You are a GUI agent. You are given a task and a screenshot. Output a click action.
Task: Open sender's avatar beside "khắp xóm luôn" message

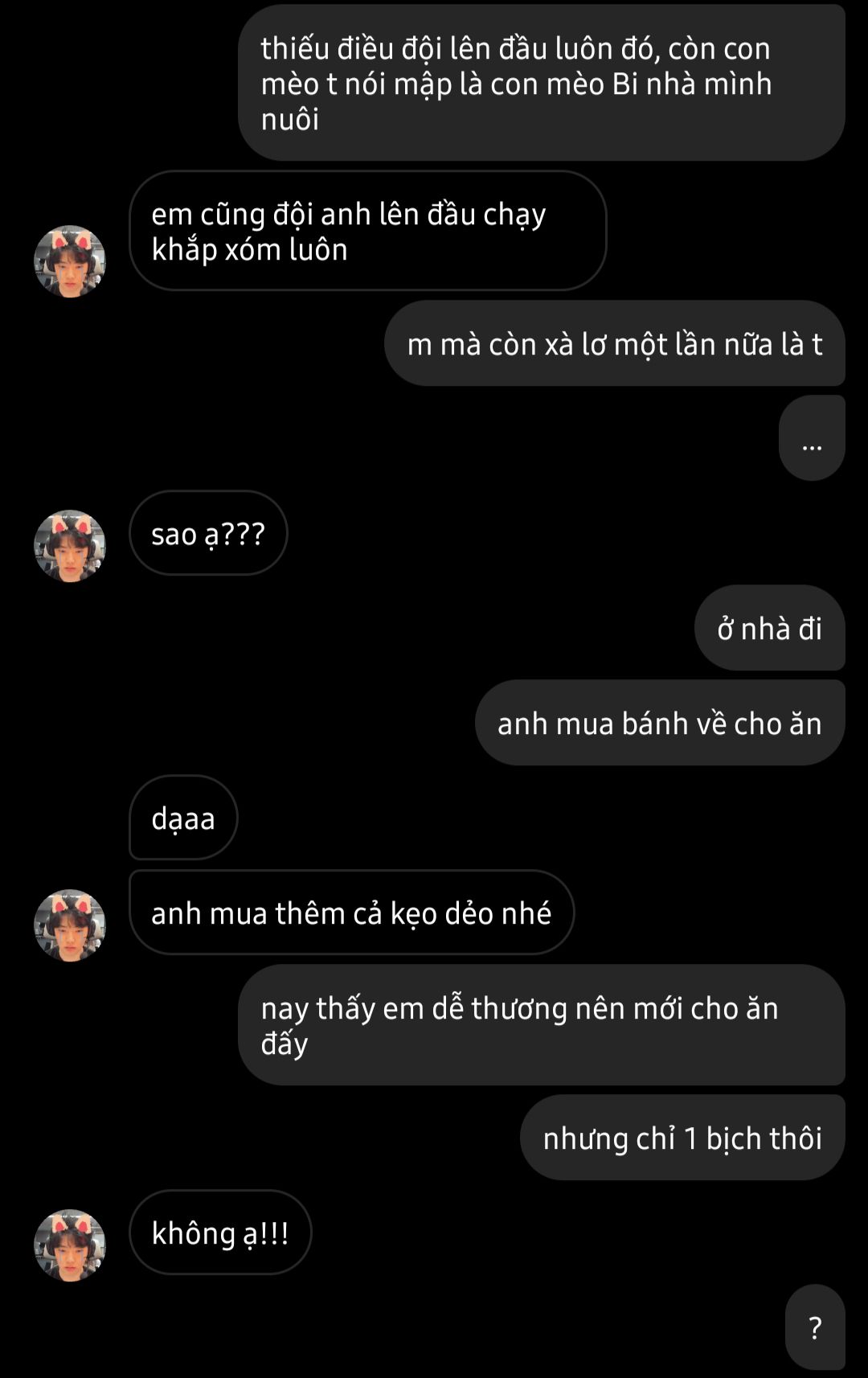point(70,261)
